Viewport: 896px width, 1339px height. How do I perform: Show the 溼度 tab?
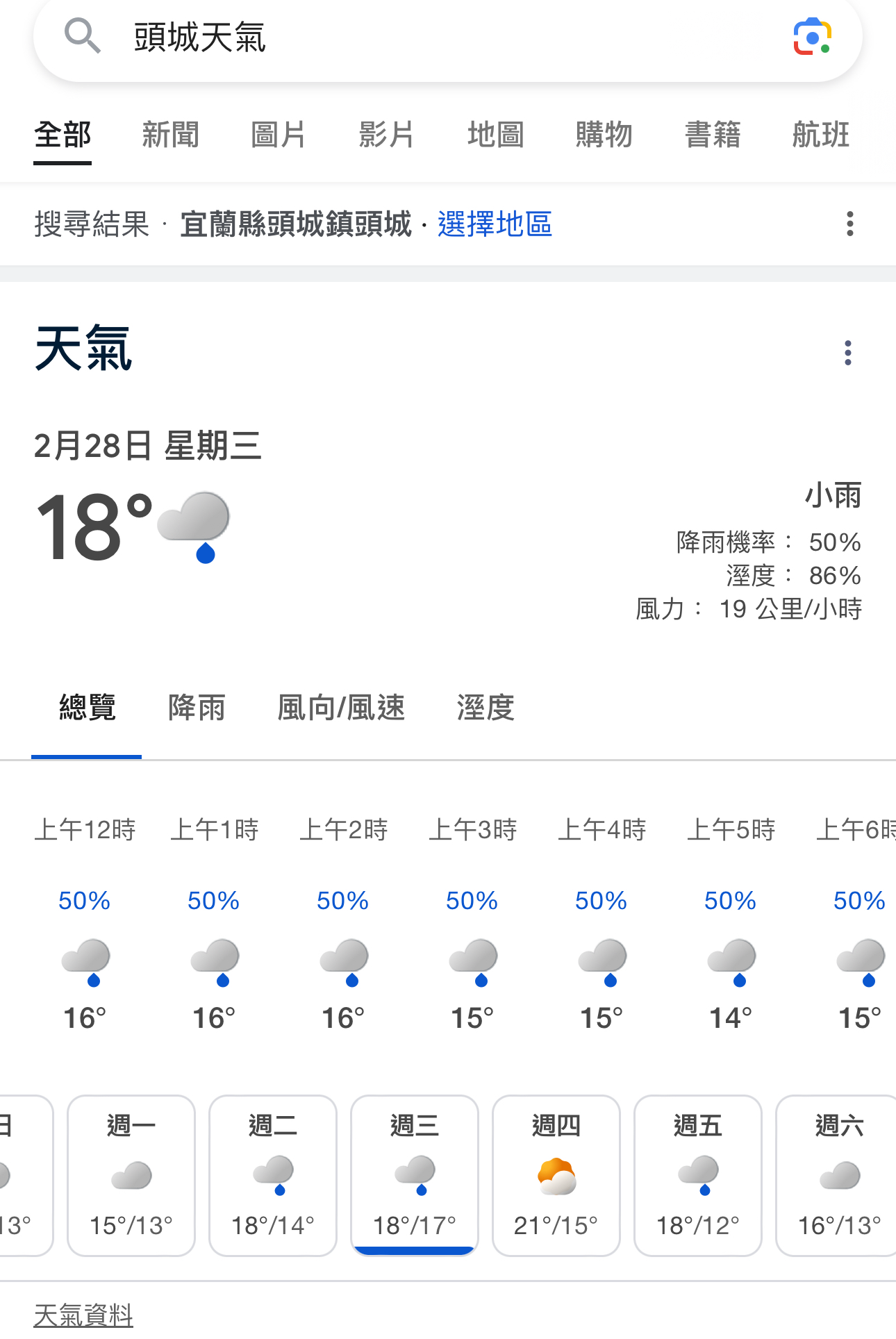pos(486,708)
